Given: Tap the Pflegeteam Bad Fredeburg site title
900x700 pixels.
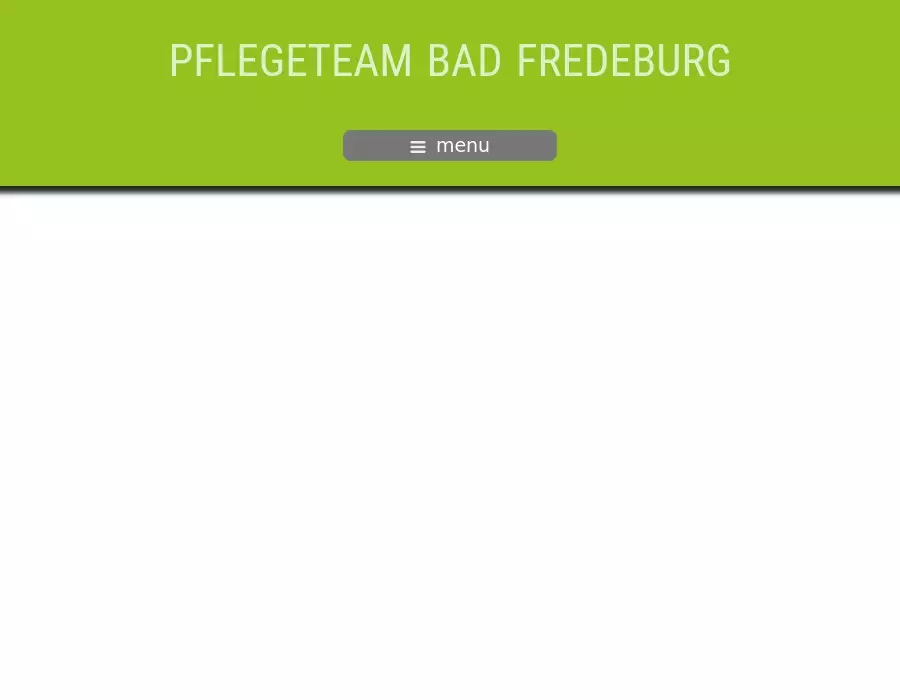Looking at the screenshot, I should tap(450, 61).
